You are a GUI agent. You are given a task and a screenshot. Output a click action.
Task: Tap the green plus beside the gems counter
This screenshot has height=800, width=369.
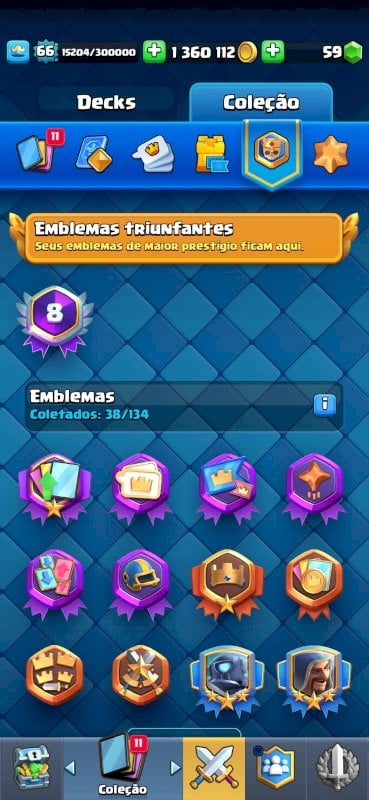pos(273,52)
